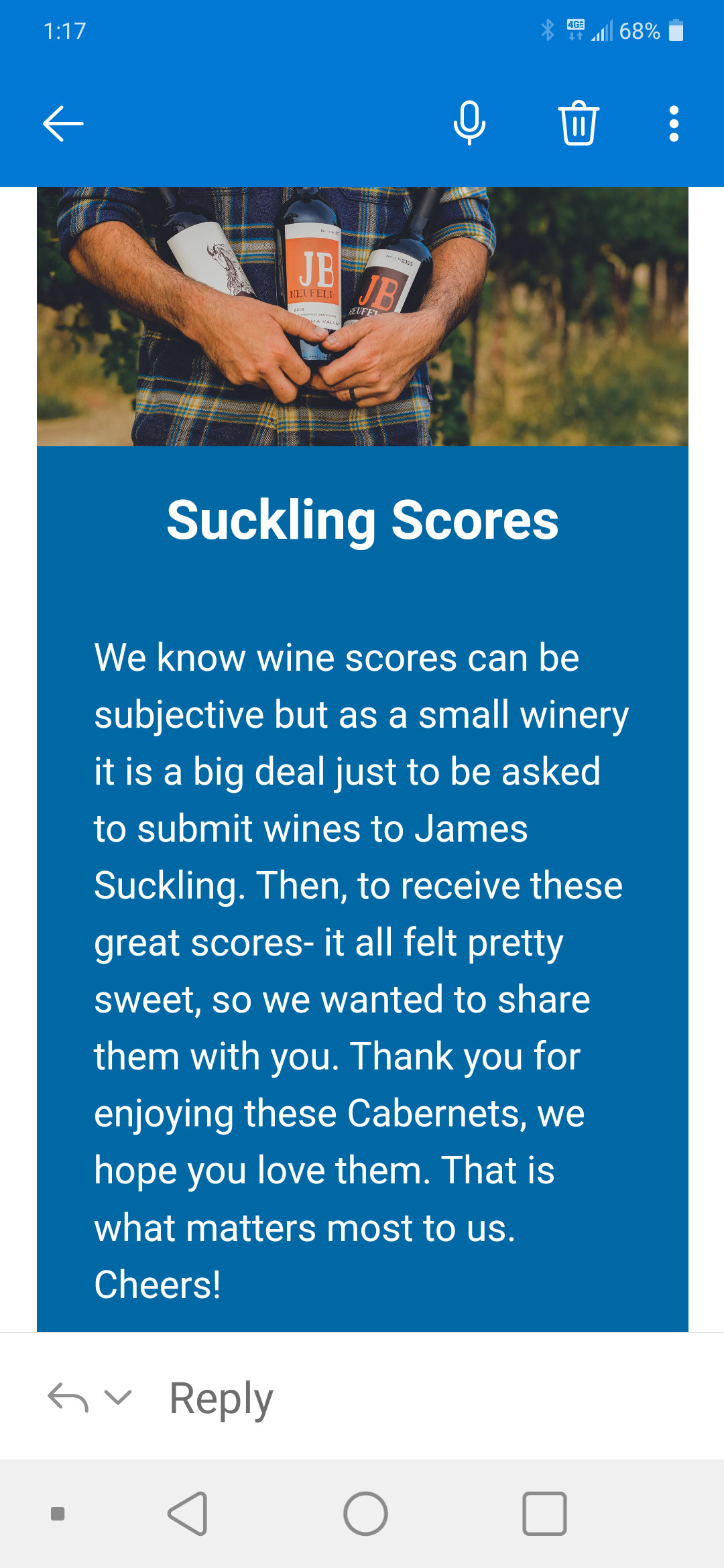Open the wine bottles image in the email
The image size is (724, 1568).
click(362, 316)
